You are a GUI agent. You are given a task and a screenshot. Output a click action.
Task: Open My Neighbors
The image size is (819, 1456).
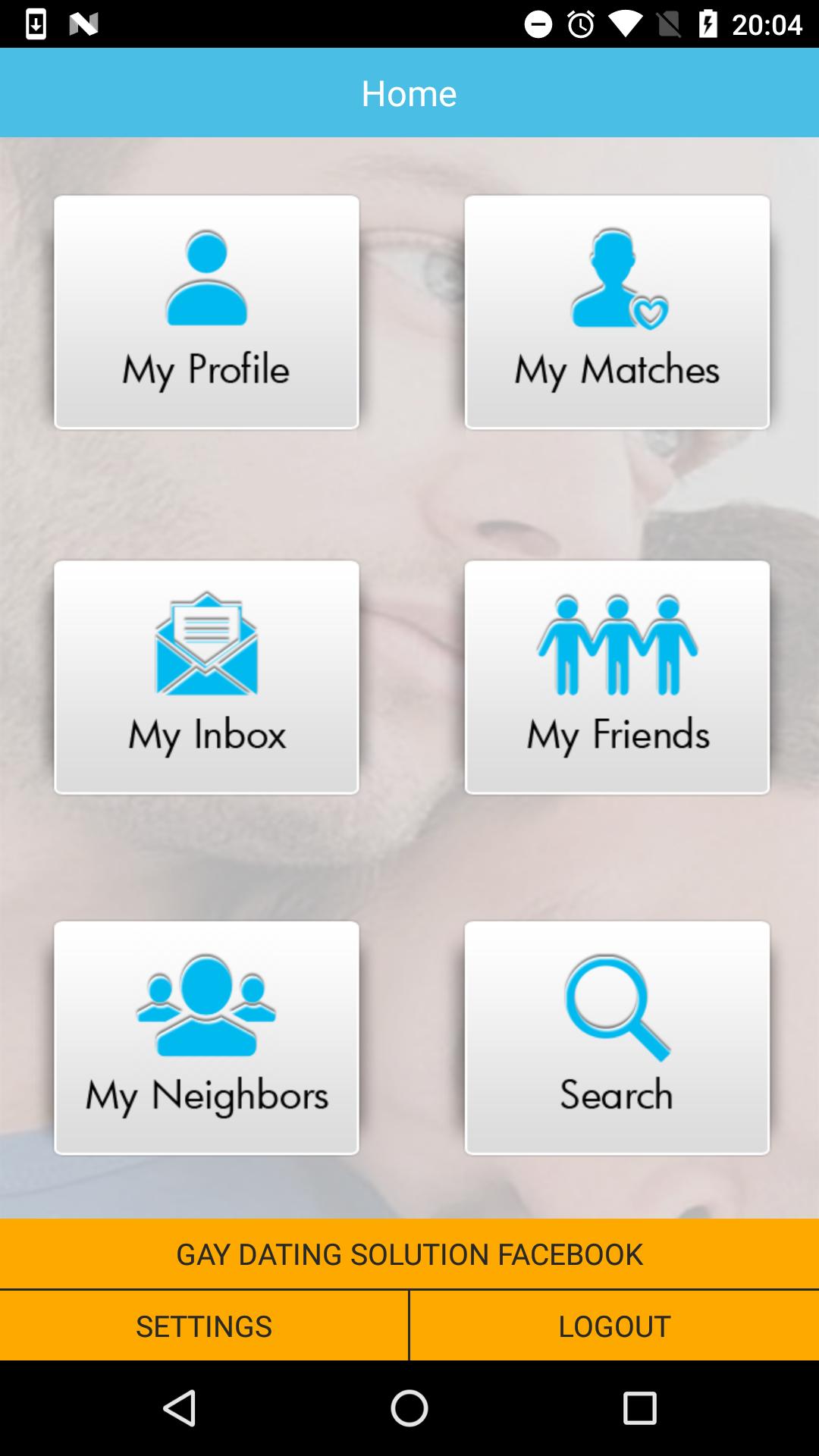tap(206, 1037)
